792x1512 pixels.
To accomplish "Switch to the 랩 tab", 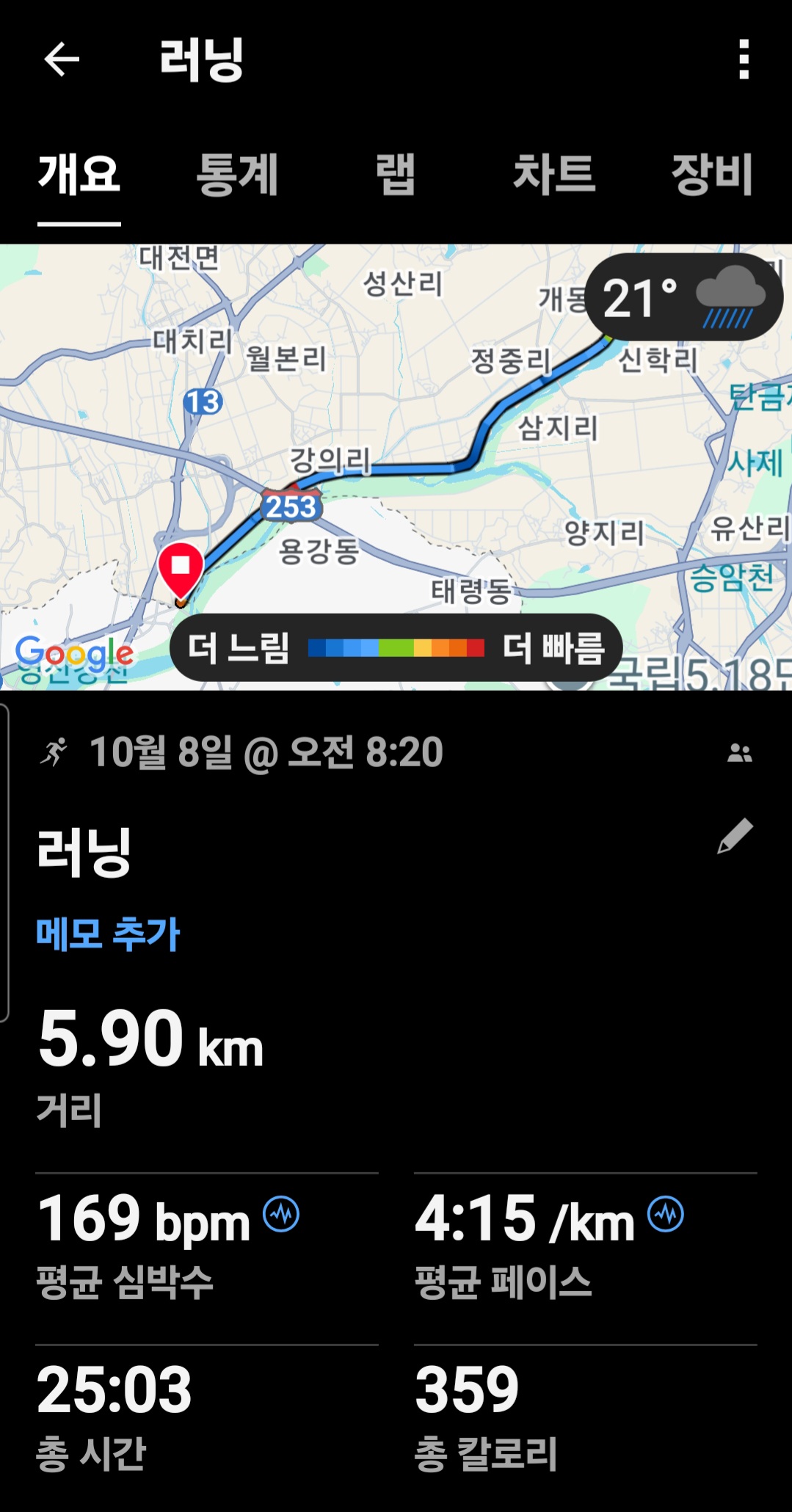I will [x=396, y=175].
